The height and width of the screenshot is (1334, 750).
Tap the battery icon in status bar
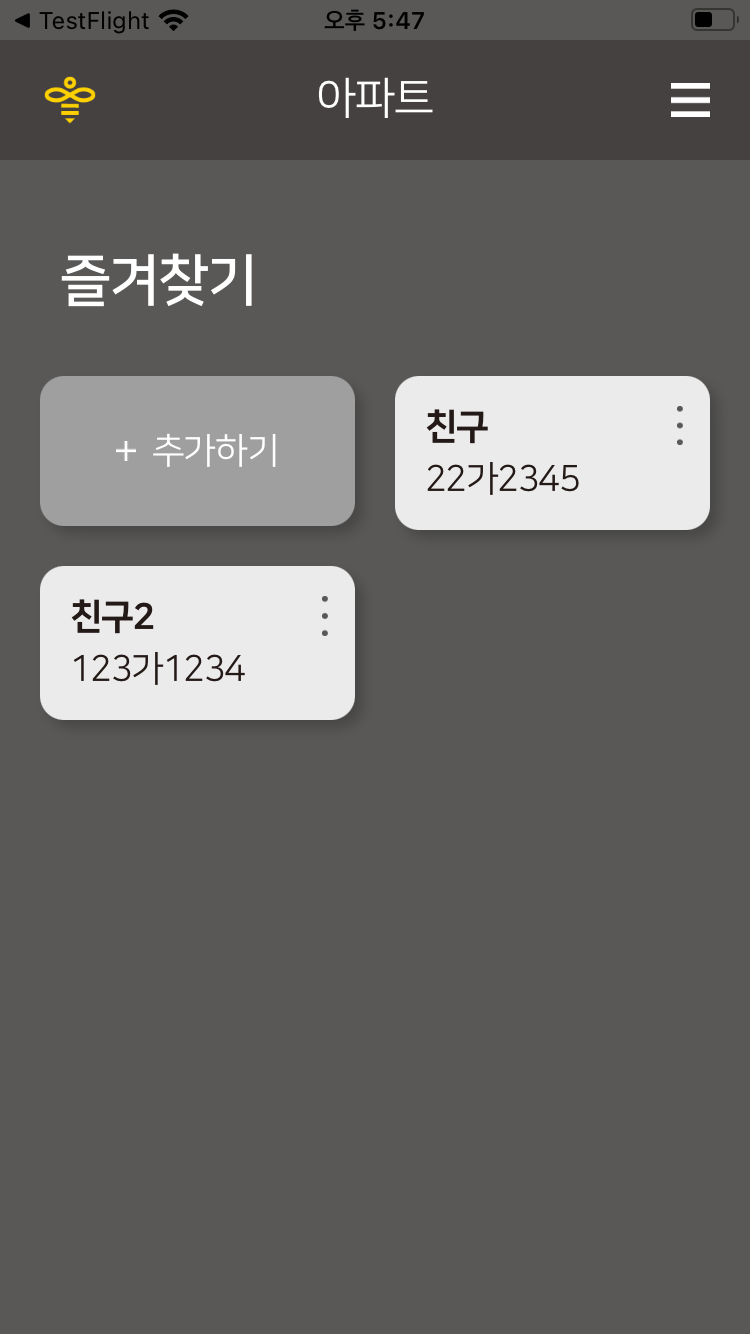pyautogui.click(x=712, y=18)
